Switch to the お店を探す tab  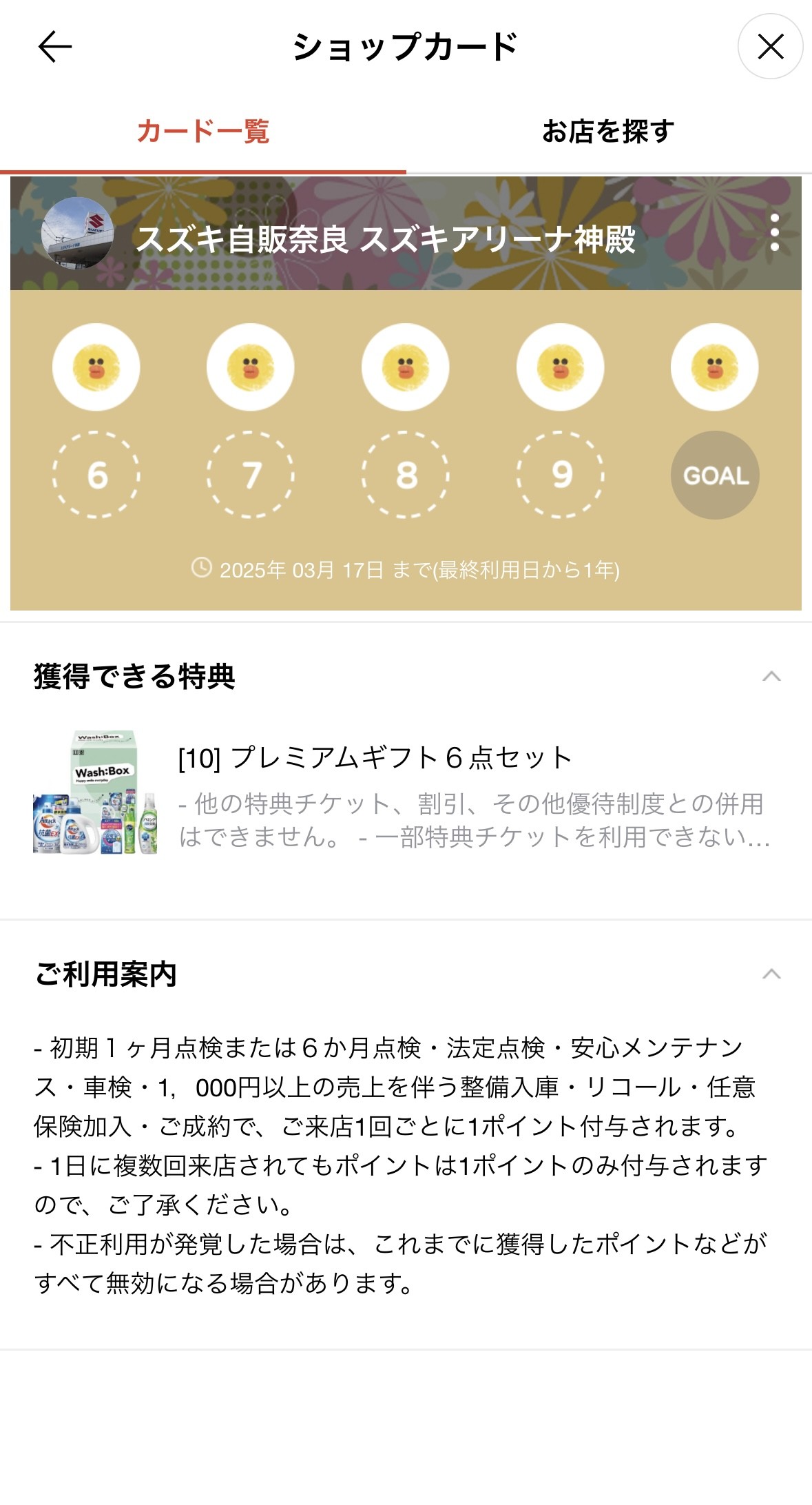point(609,131)
